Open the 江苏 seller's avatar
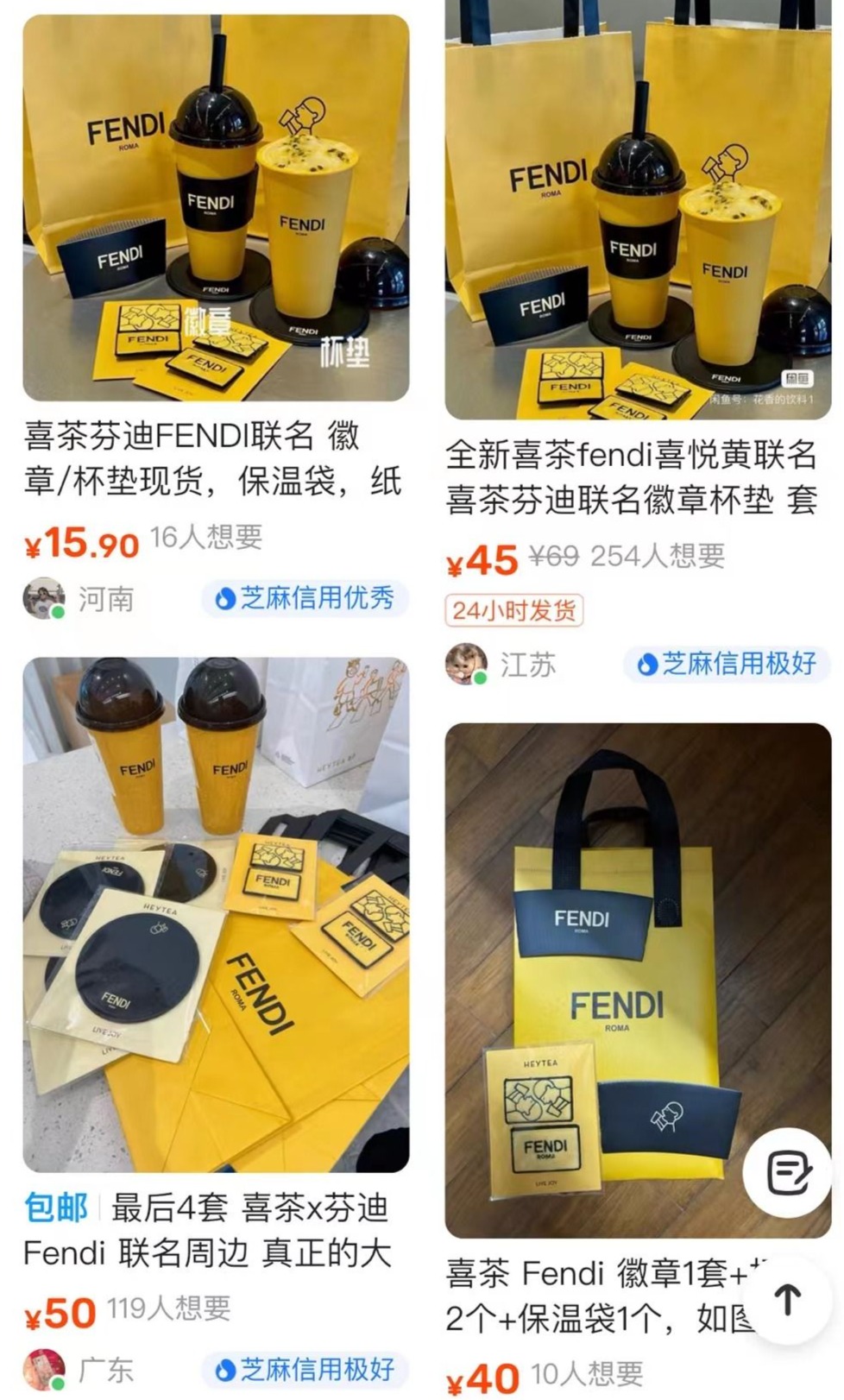844x1400 pixels. 467,664
